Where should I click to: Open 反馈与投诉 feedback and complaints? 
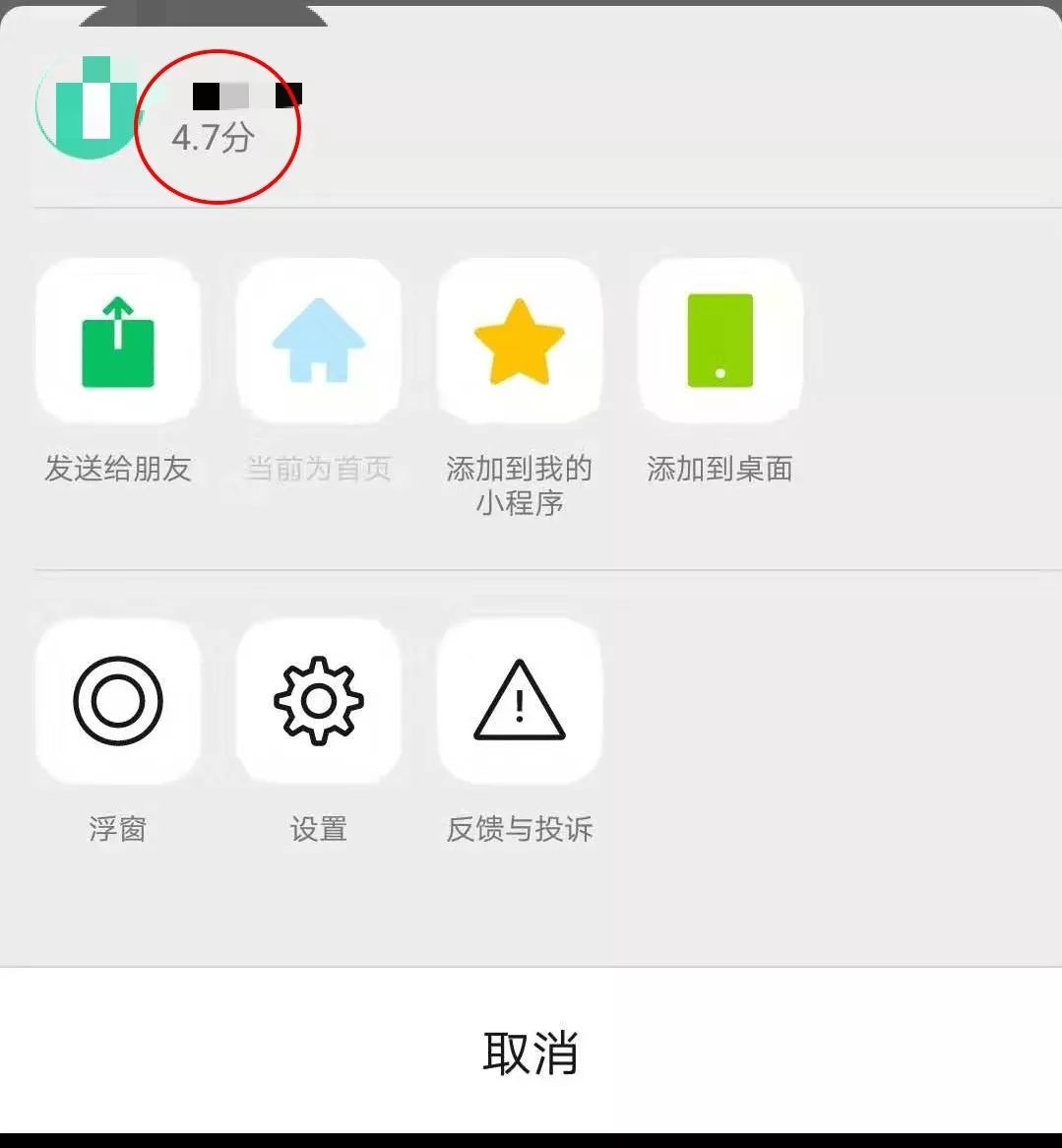point(519,701)
